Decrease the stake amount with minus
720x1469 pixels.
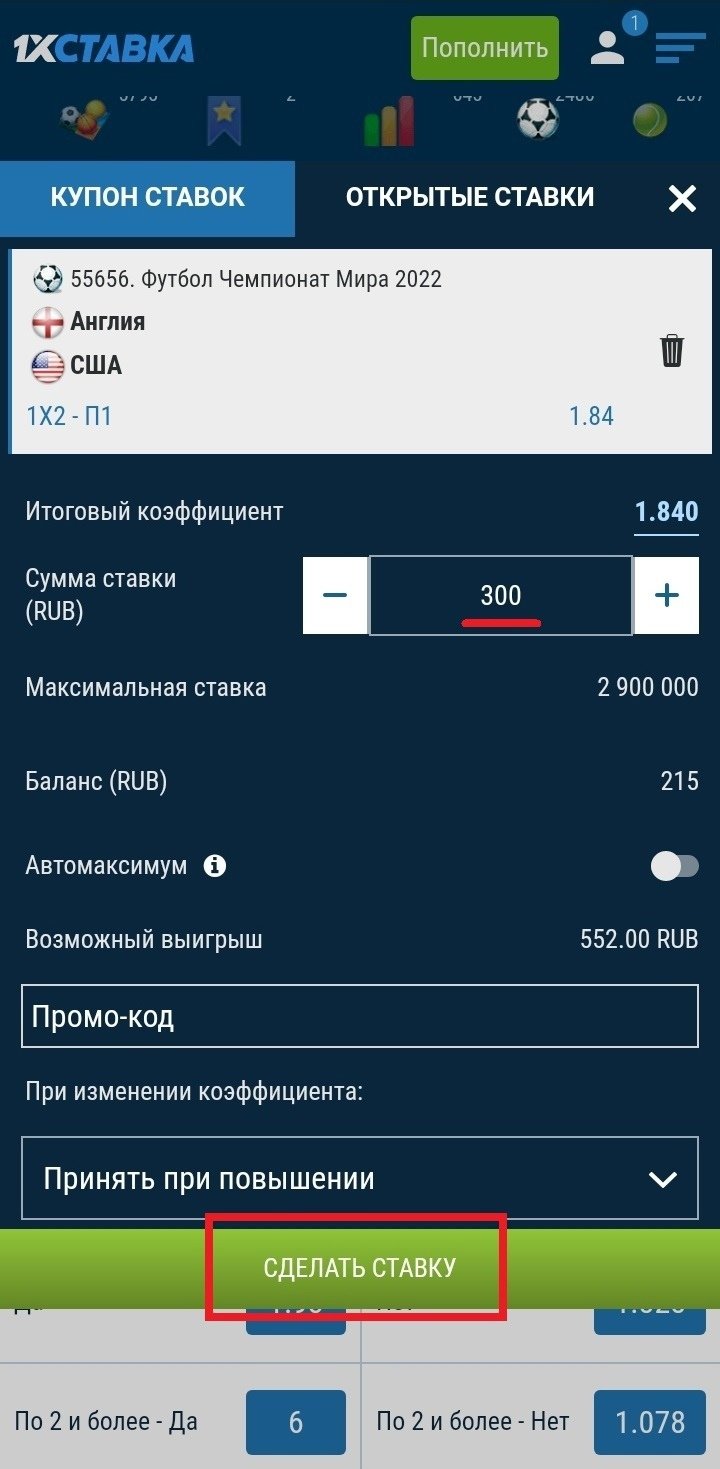(335, 595)
